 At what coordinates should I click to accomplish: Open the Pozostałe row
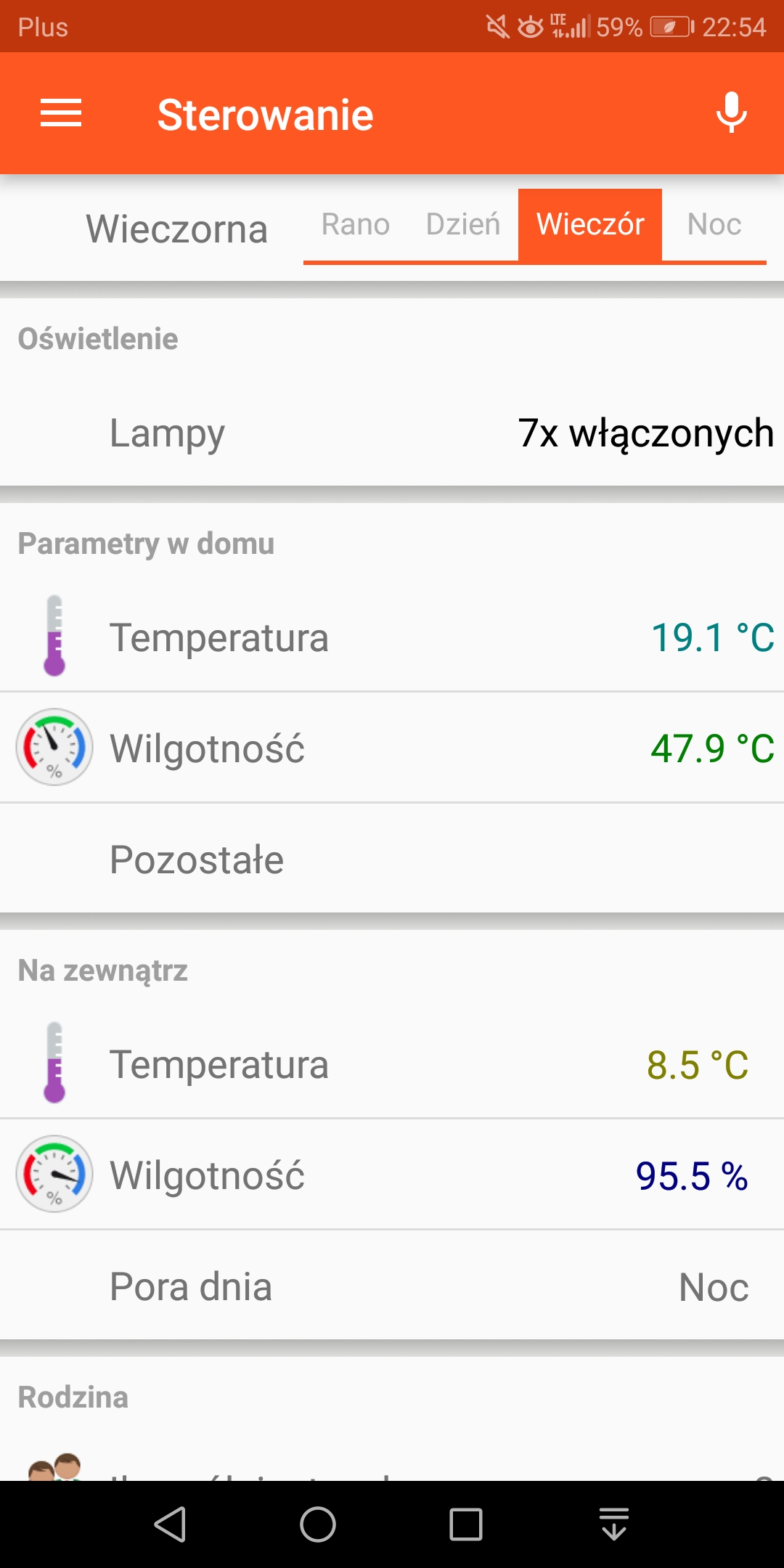(x=392, y=859)
